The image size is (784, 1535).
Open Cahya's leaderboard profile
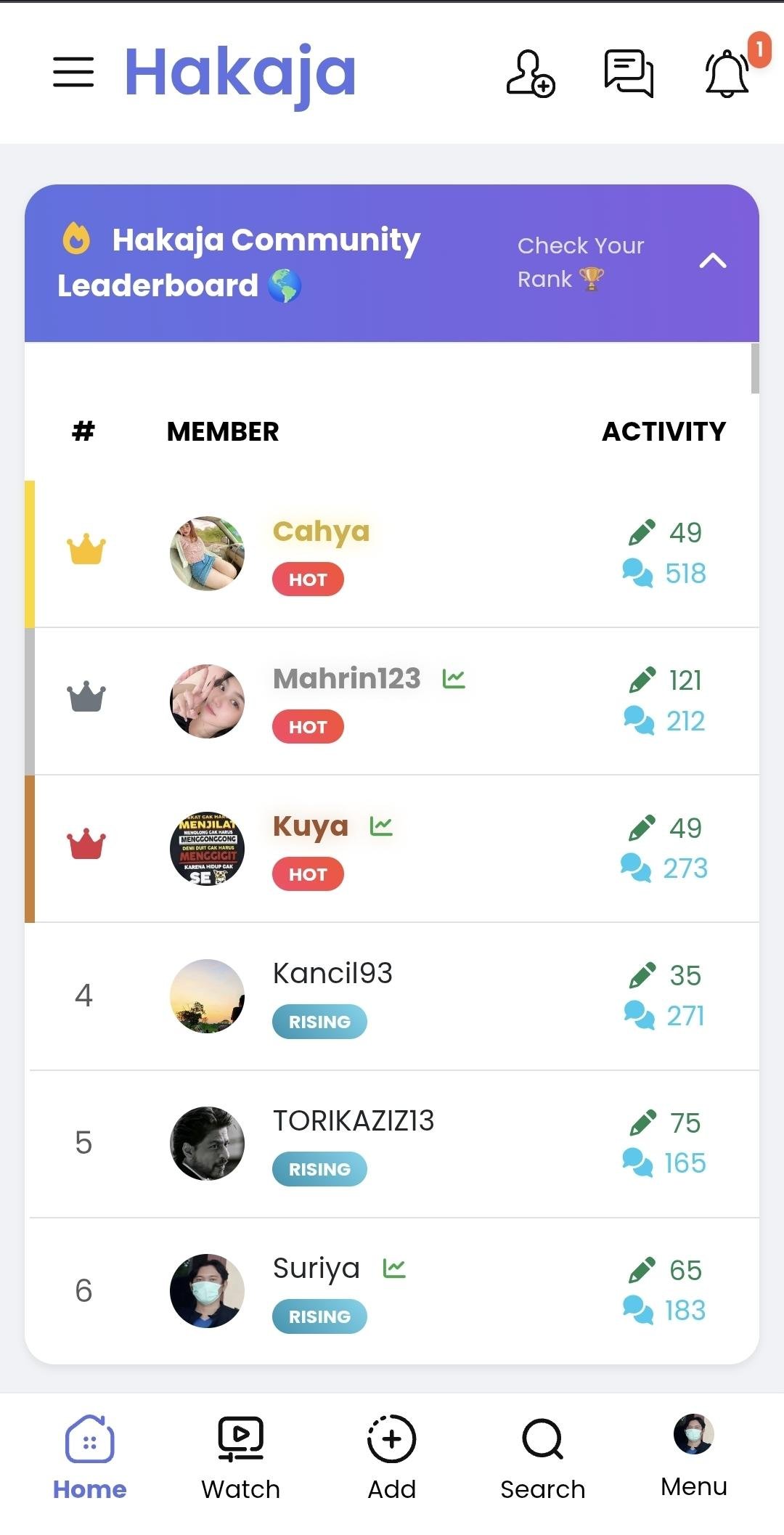pos(321,532)
